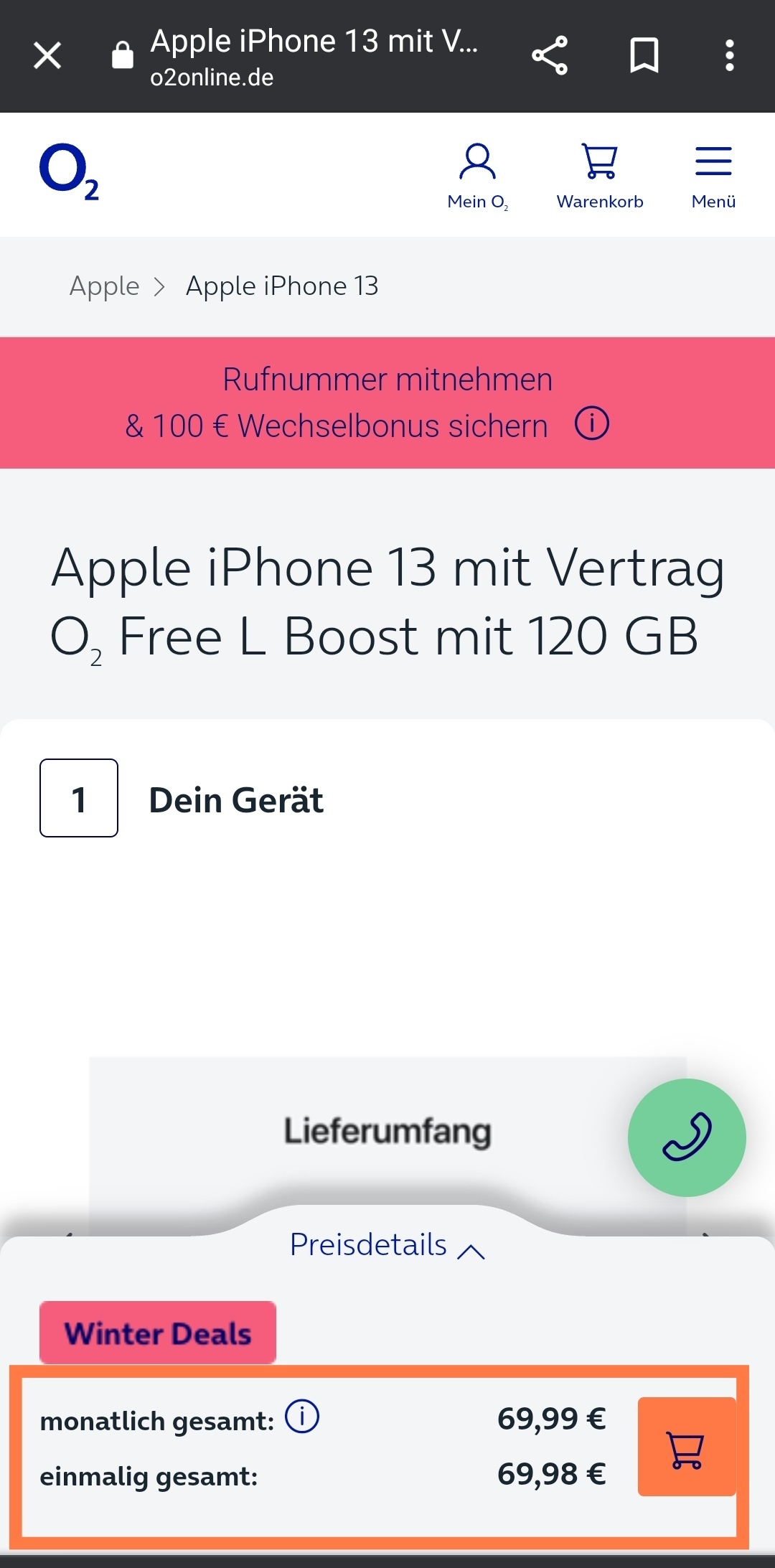Open the browser overflow menu
The height and width of the screenshot is (1568, 775).
(729, 55)
